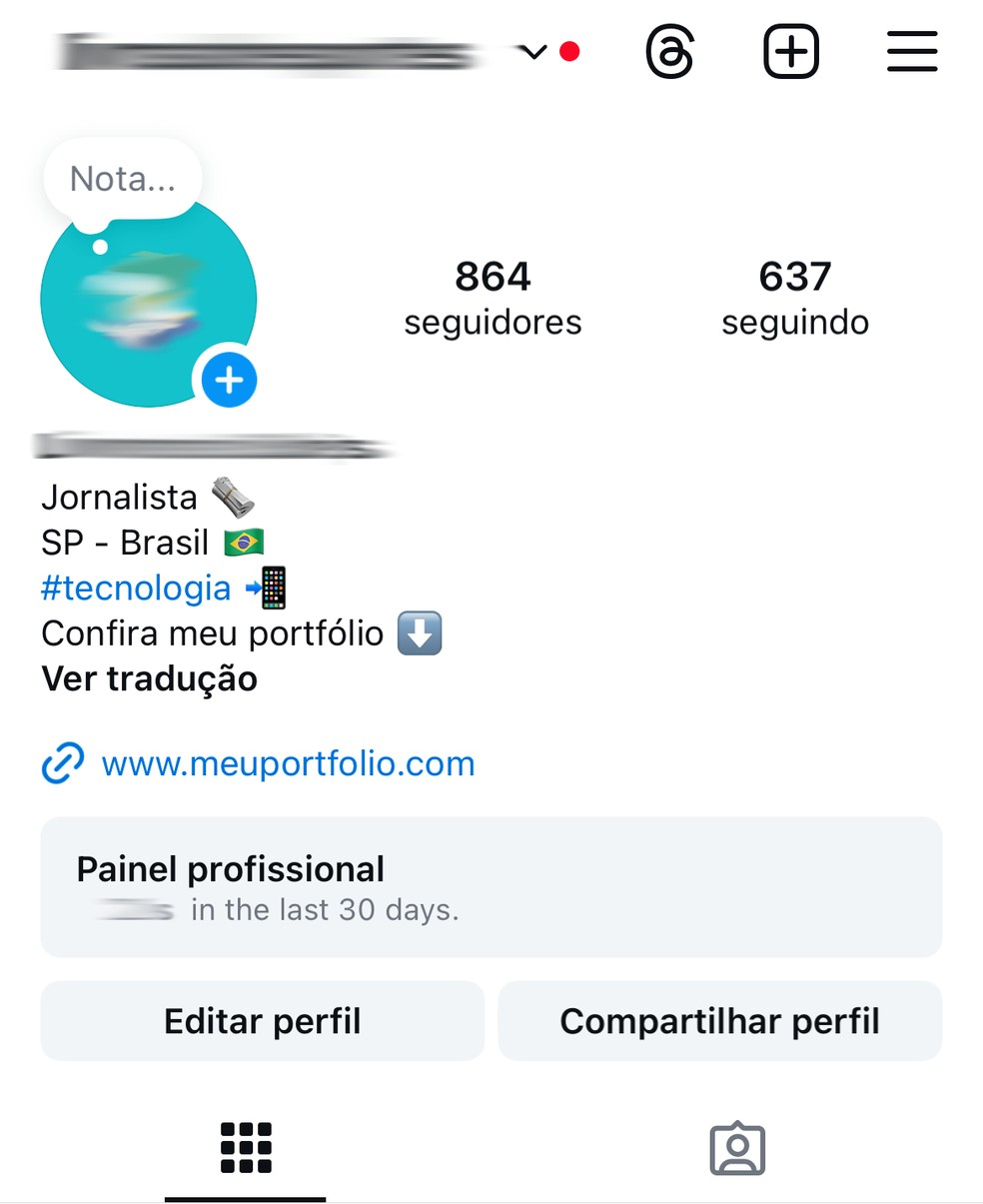Open the account switcher chevron
Screen dimensions: 983x1204
pyautogui.click(x=532, y=52)
